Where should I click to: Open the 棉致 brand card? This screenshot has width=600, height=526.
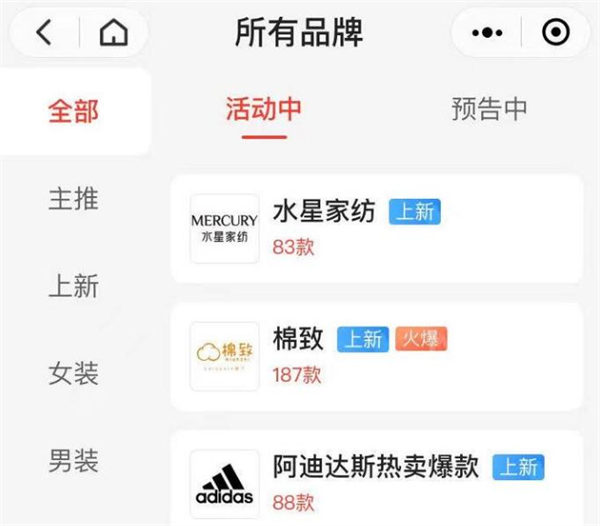(x=376, y=356)
